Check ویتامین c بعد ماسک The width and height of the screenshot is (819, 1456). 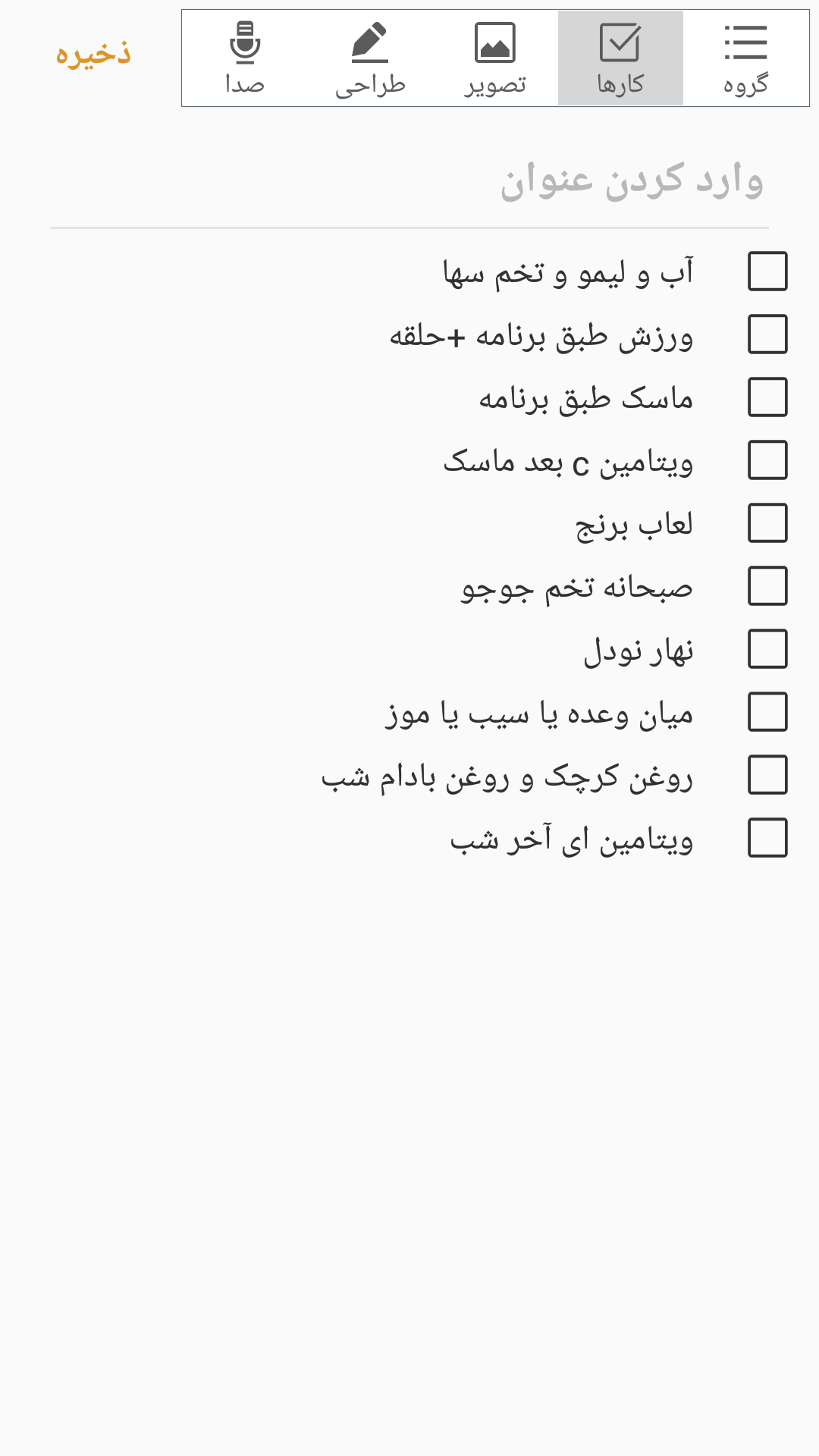coord(767,460)
